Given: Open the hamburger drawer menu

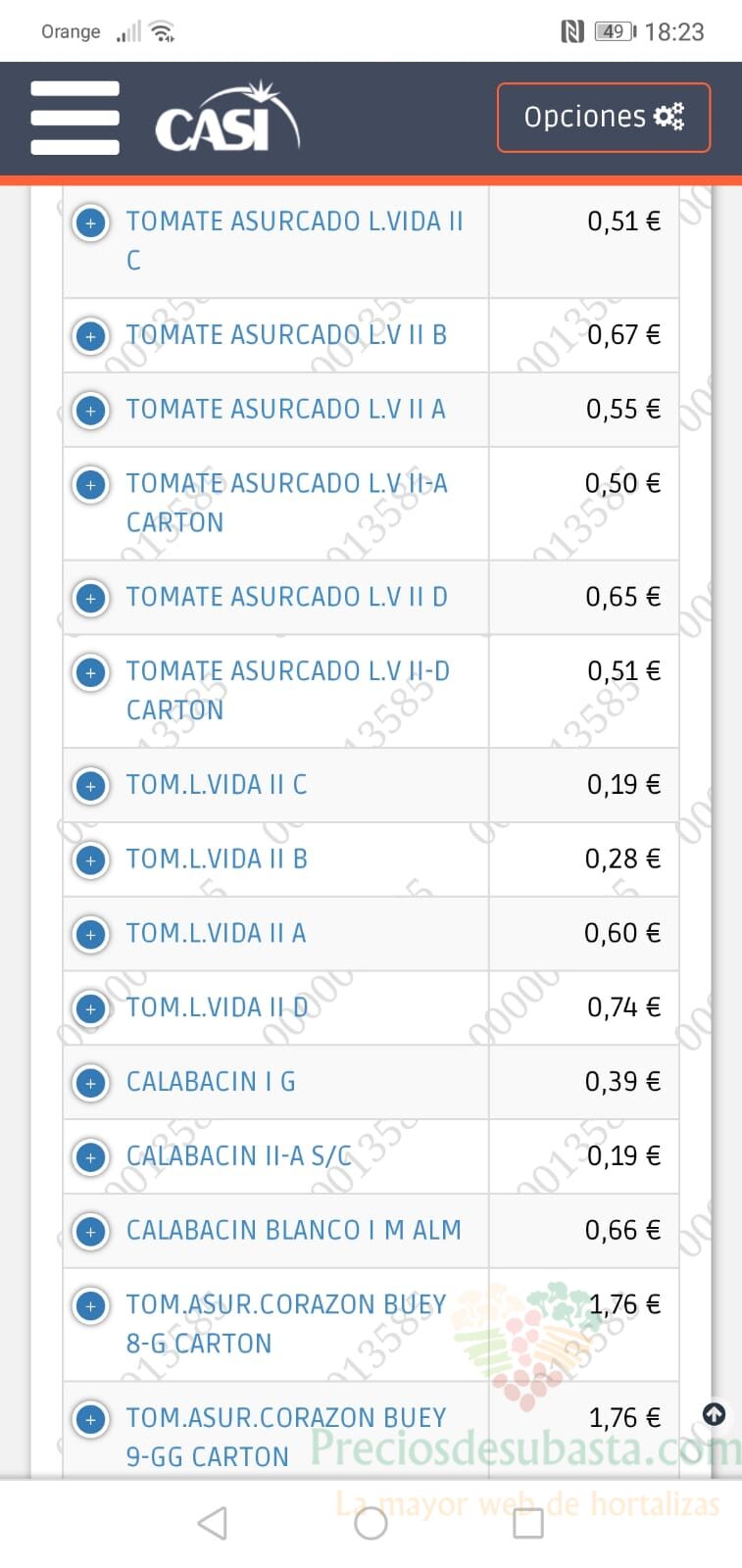Looking at the screenshot, I should (x=75, y=118).
